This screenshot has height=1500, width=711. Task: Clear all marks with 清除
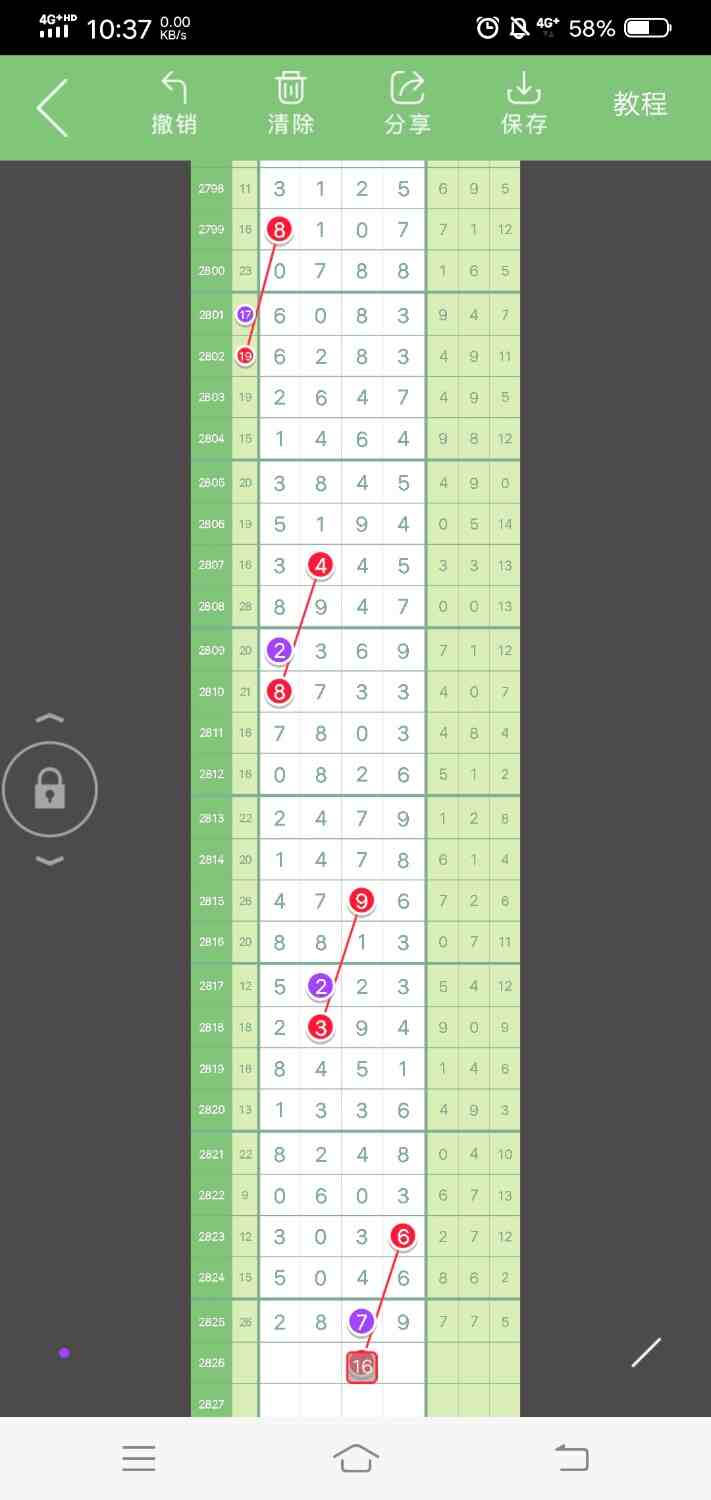[x=291, y=104]
